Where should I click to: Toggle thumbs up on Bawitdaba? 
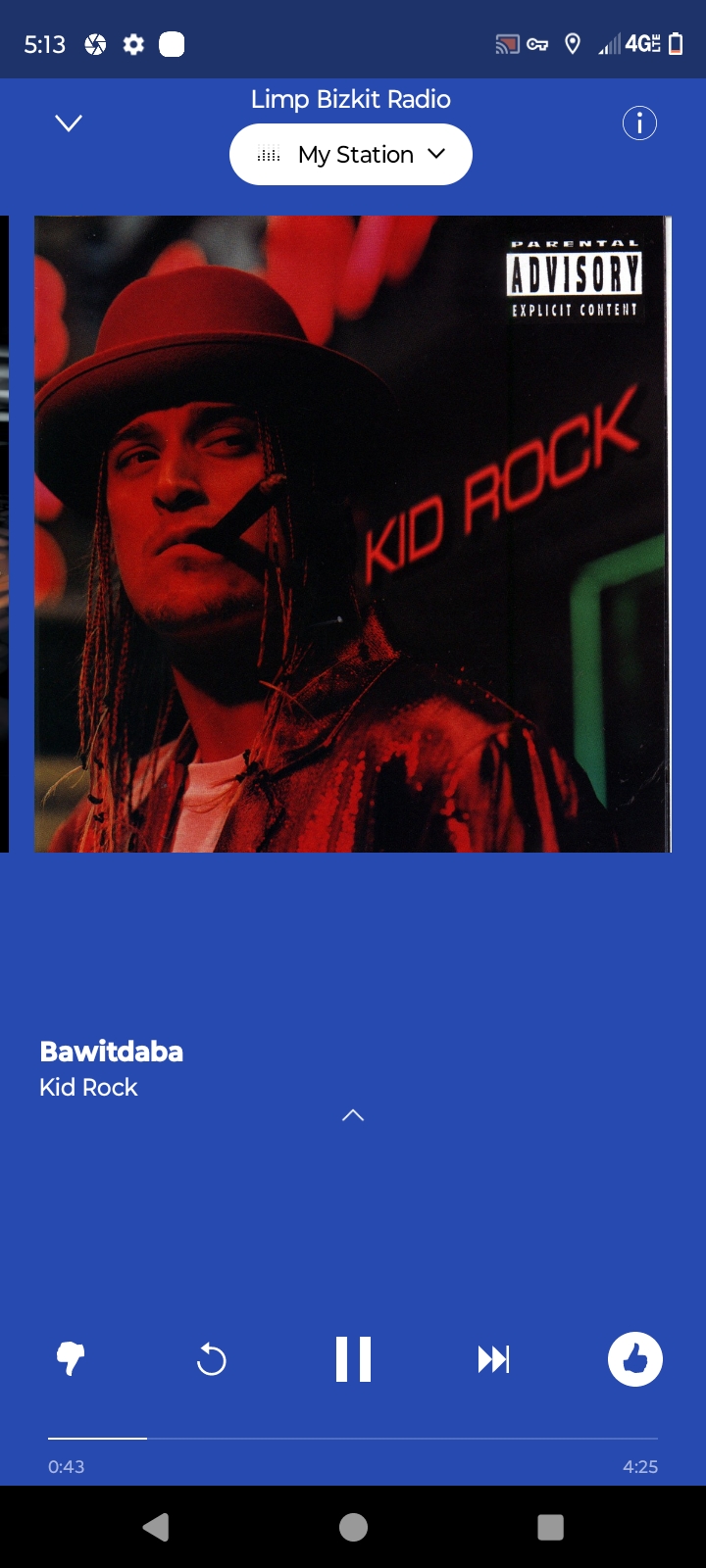pyautogui.click(x=635, y=1359)
